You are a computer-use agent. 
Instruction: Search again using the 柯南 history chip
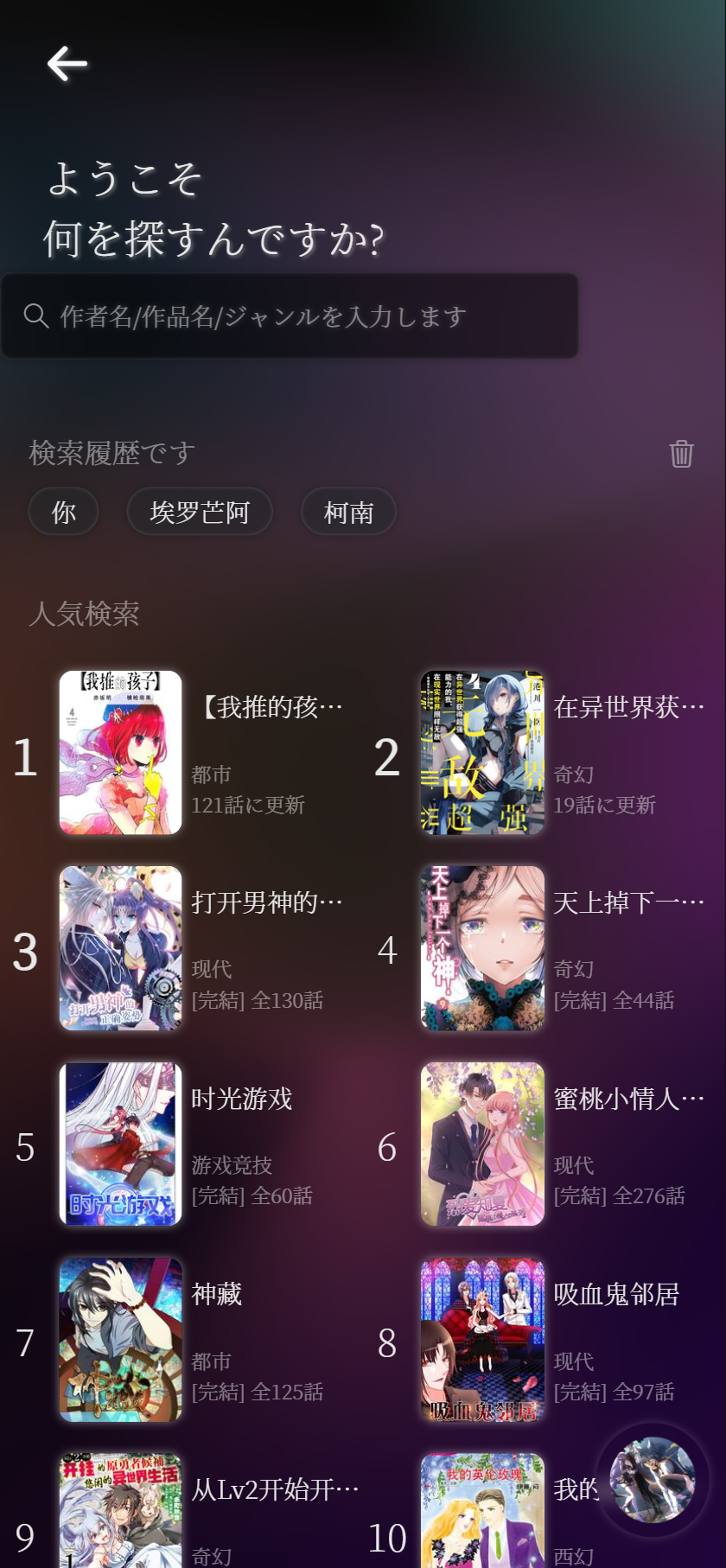click(x=347, y=512)
